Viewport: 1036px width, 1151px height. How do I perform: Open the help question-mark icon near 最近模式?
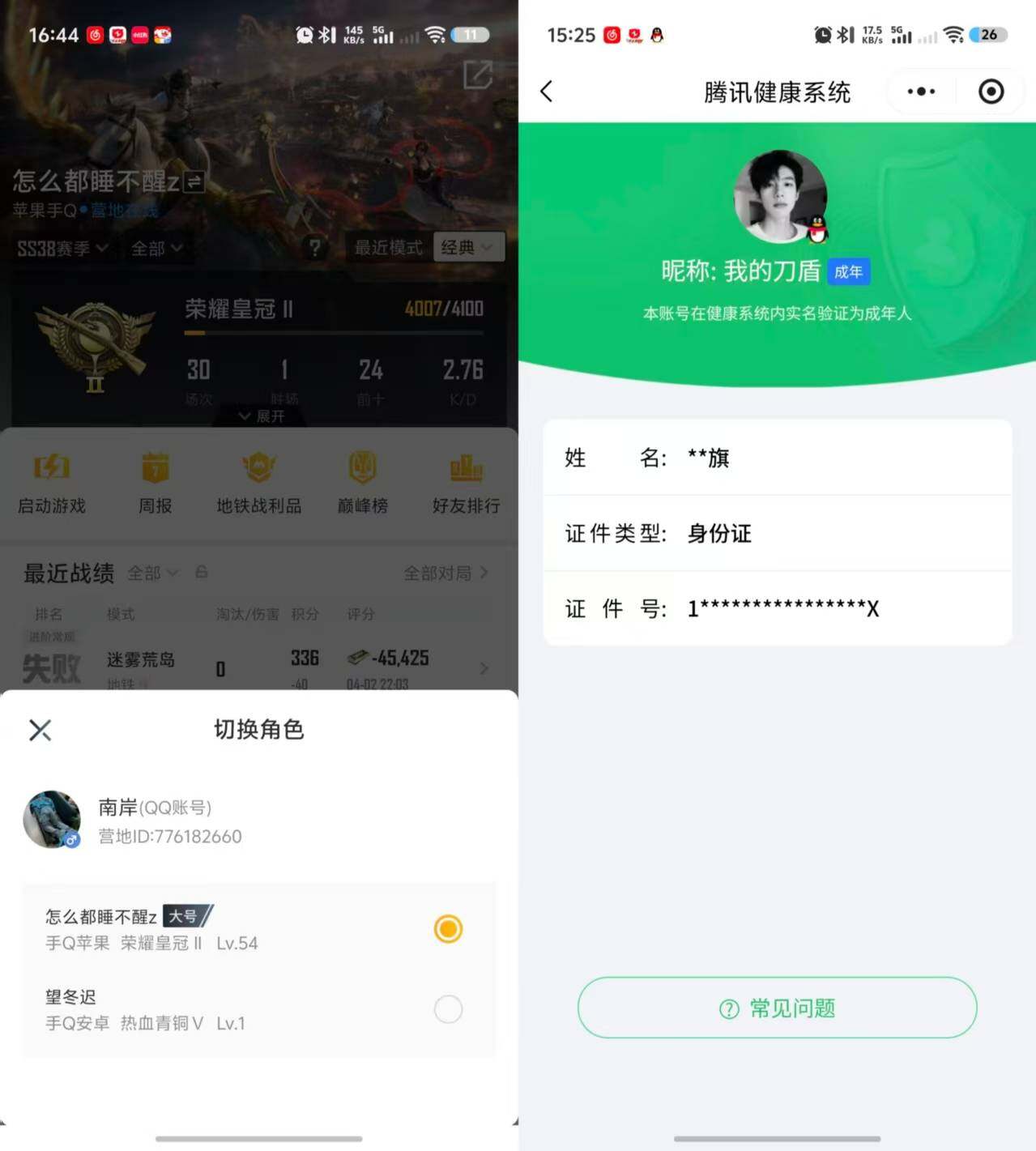(x=314, y=248)
